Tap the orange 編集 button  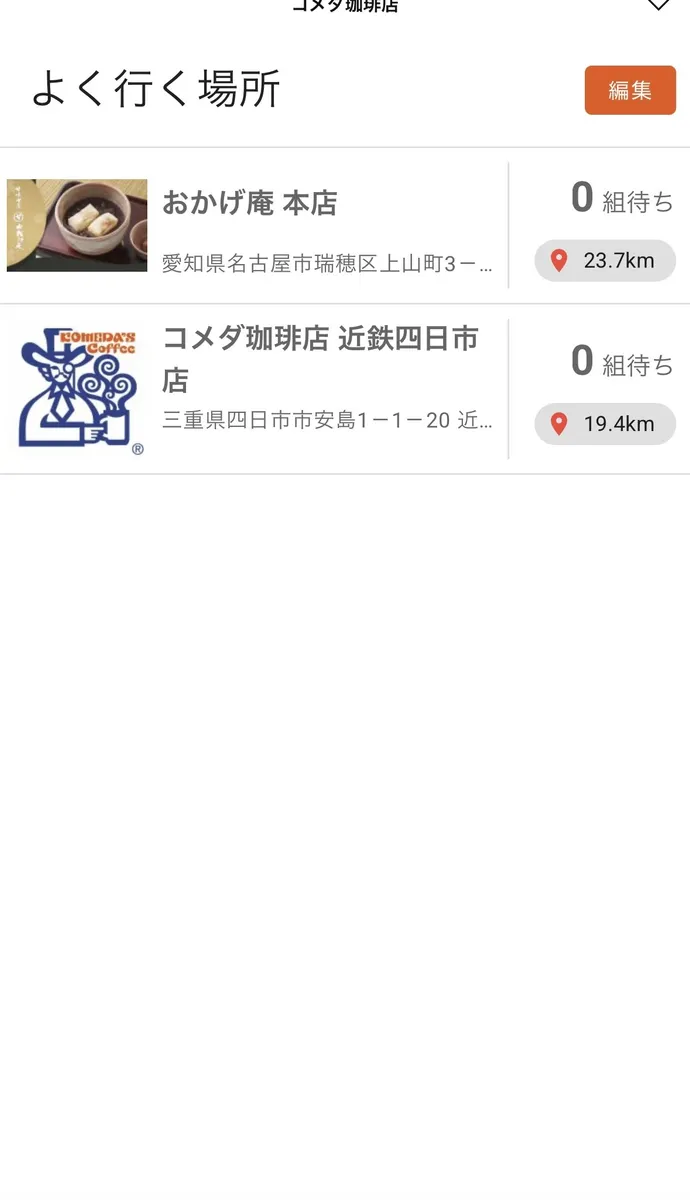630,91
